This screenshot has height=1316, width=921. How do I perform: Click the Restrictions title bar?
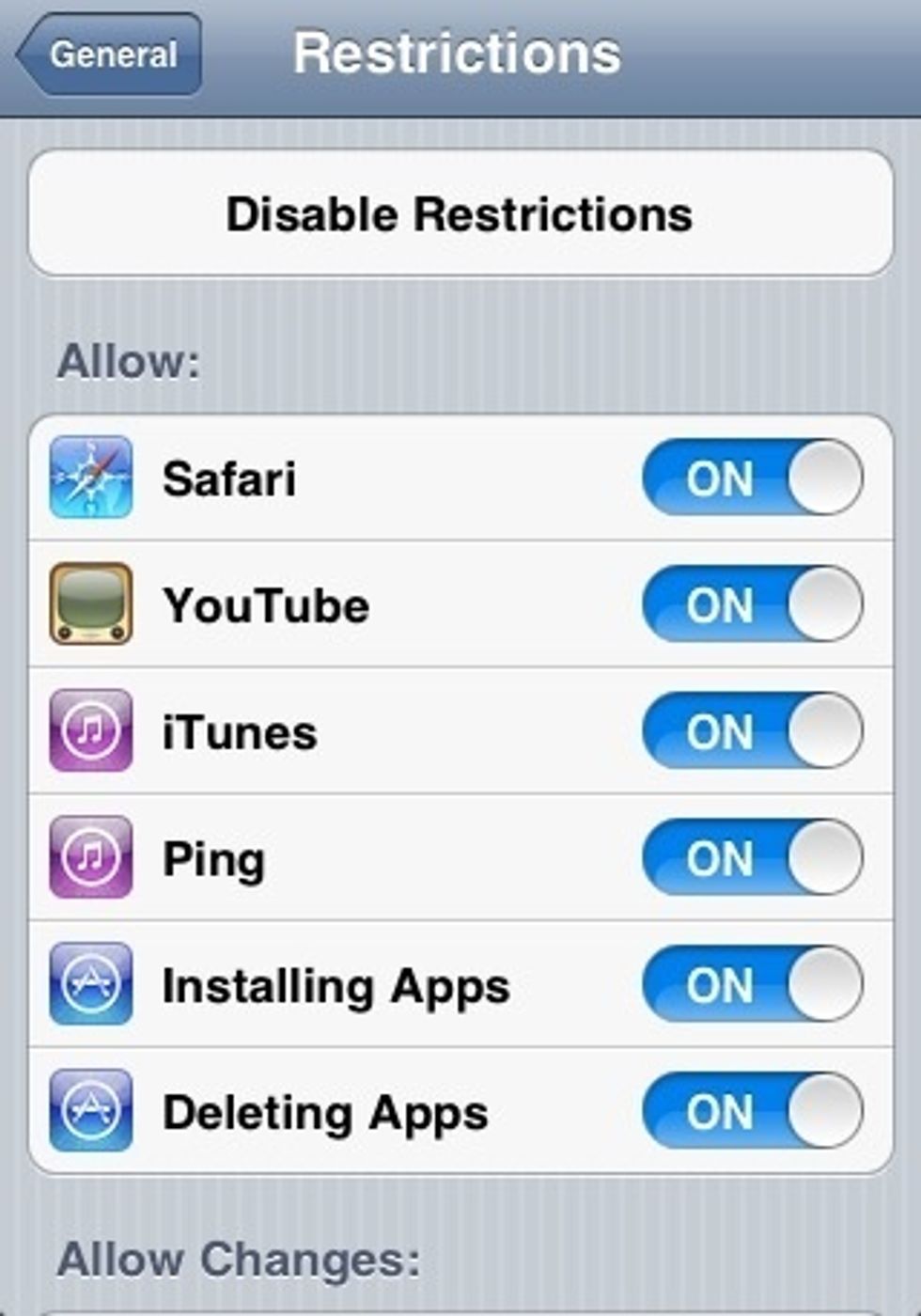tap(458, 54)
